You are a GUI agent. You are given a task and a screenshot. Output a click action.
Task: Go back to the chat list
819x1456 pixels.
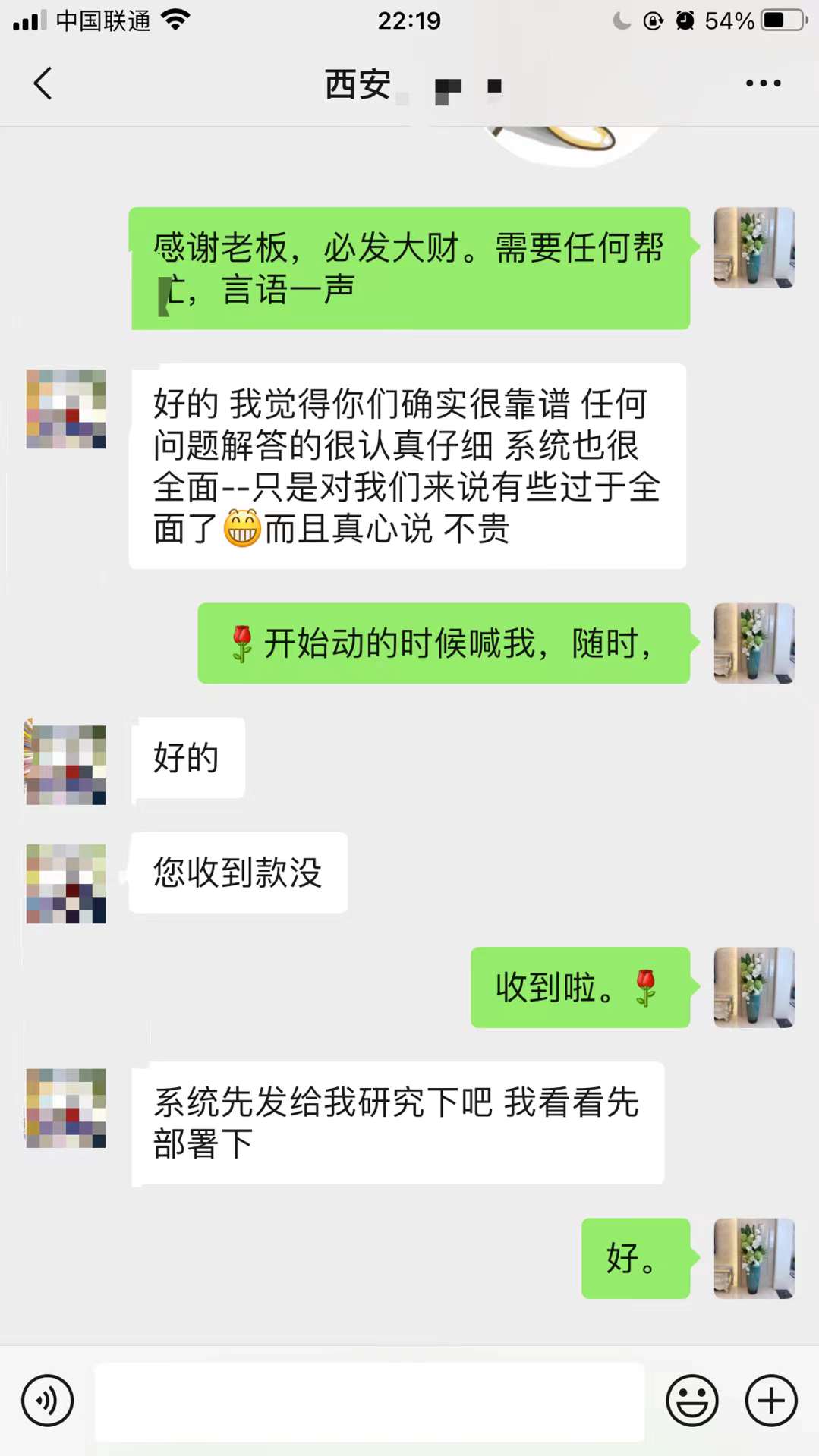click(x=43, y=83)
